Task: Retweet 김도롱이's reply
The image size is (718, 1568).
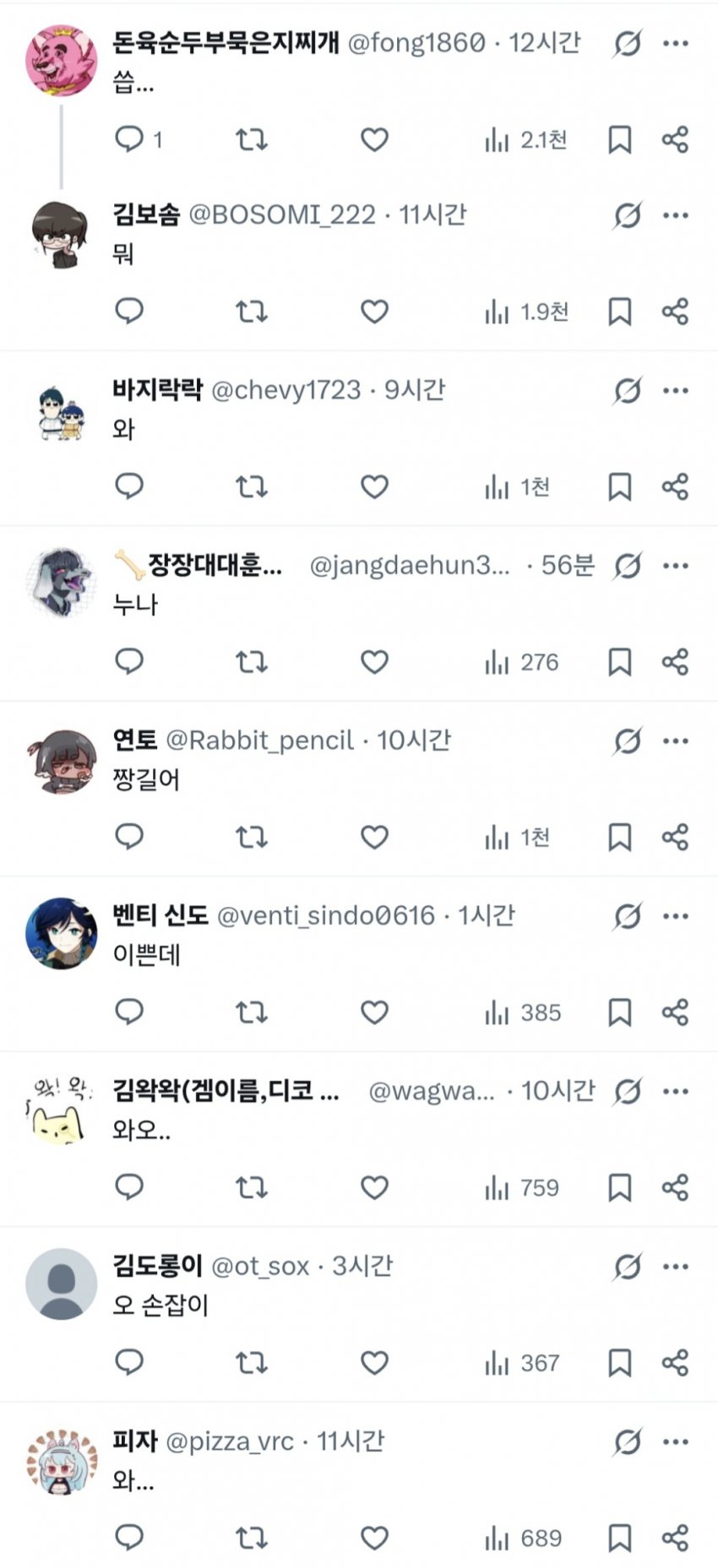Action: [251, 1362]
